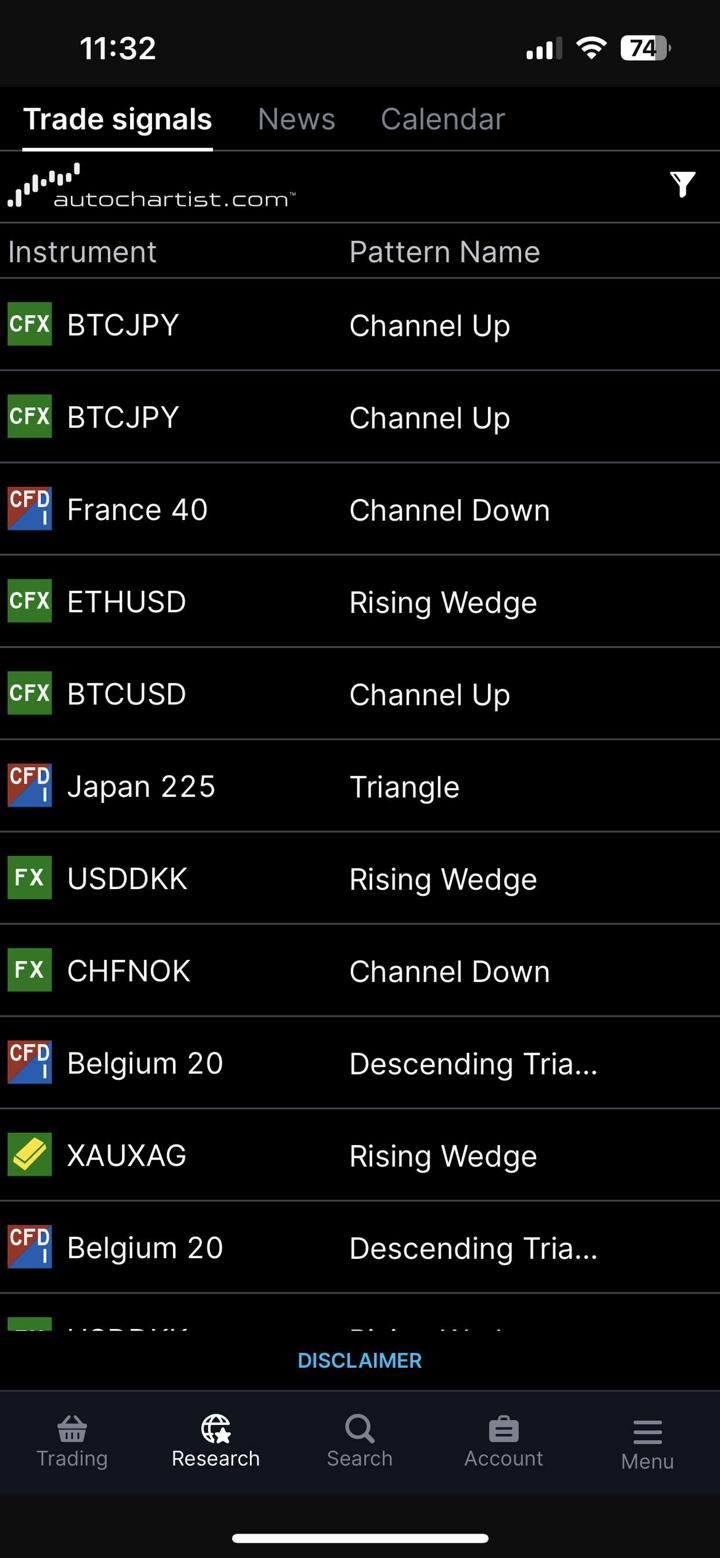The height and width of the screenshot is (1558, 720).
Task: Open the France 40 Channel Down signal
Action: click(360, 510)
